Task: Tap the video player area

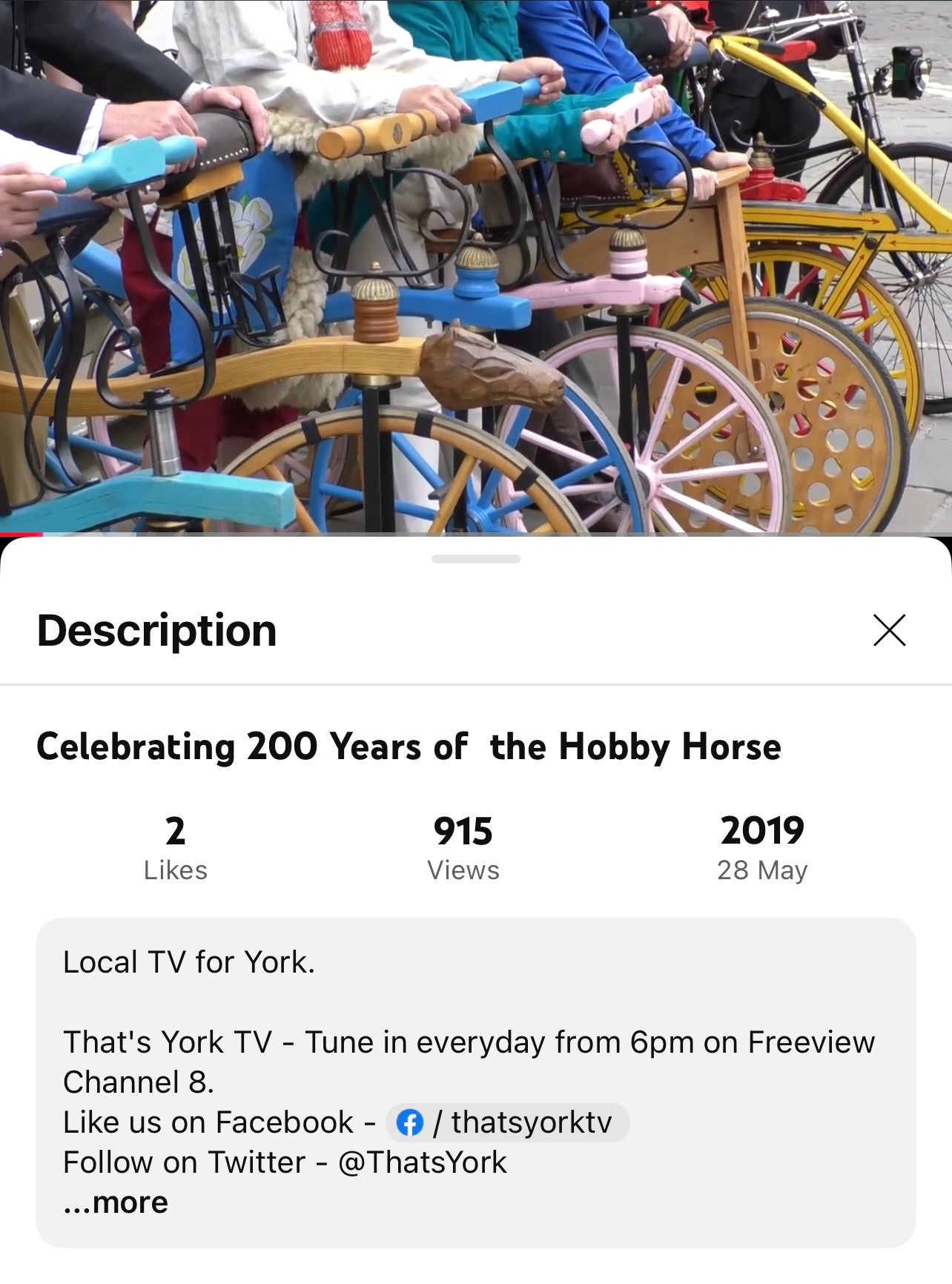Action: coord(475,267)
